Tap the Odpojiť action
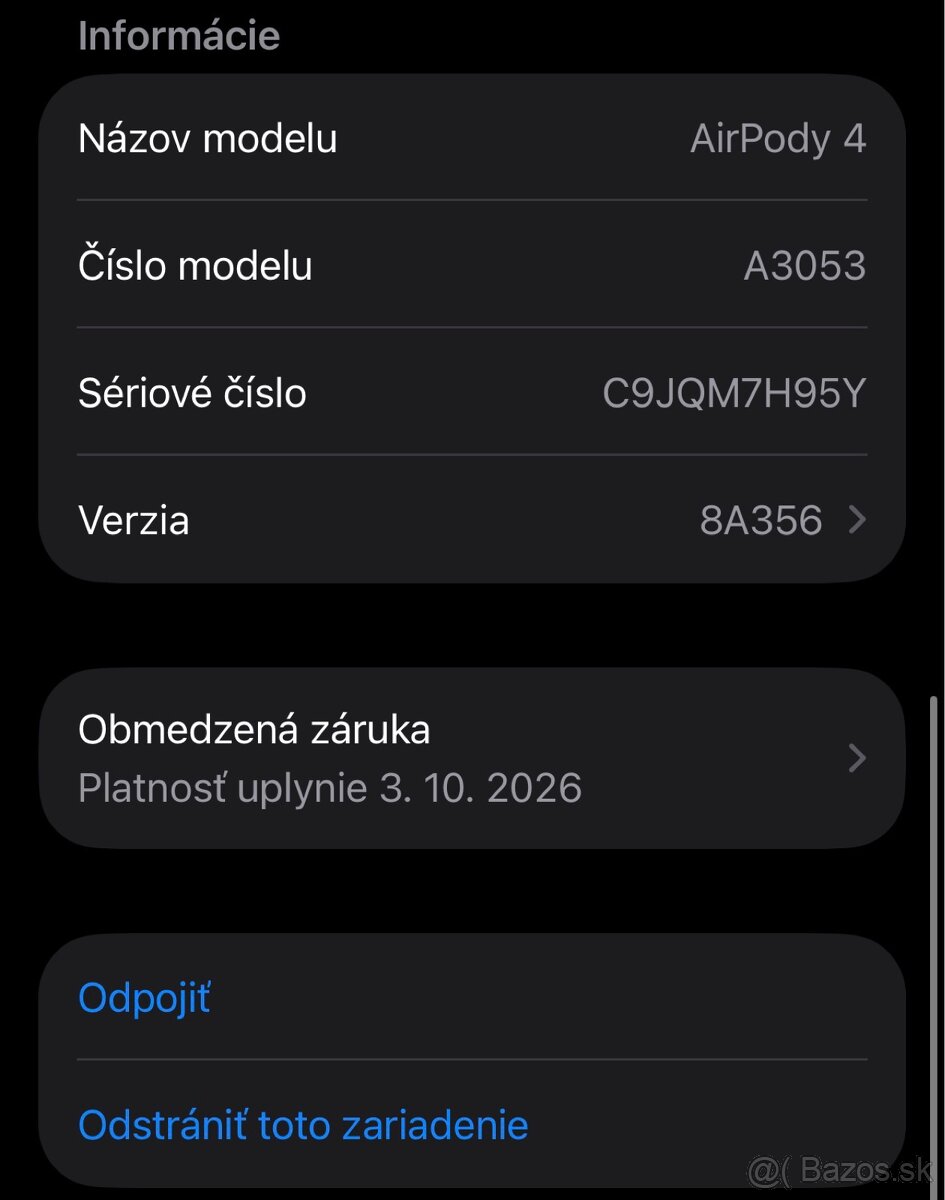This screenshot has height=1200, width=945. 143,996
